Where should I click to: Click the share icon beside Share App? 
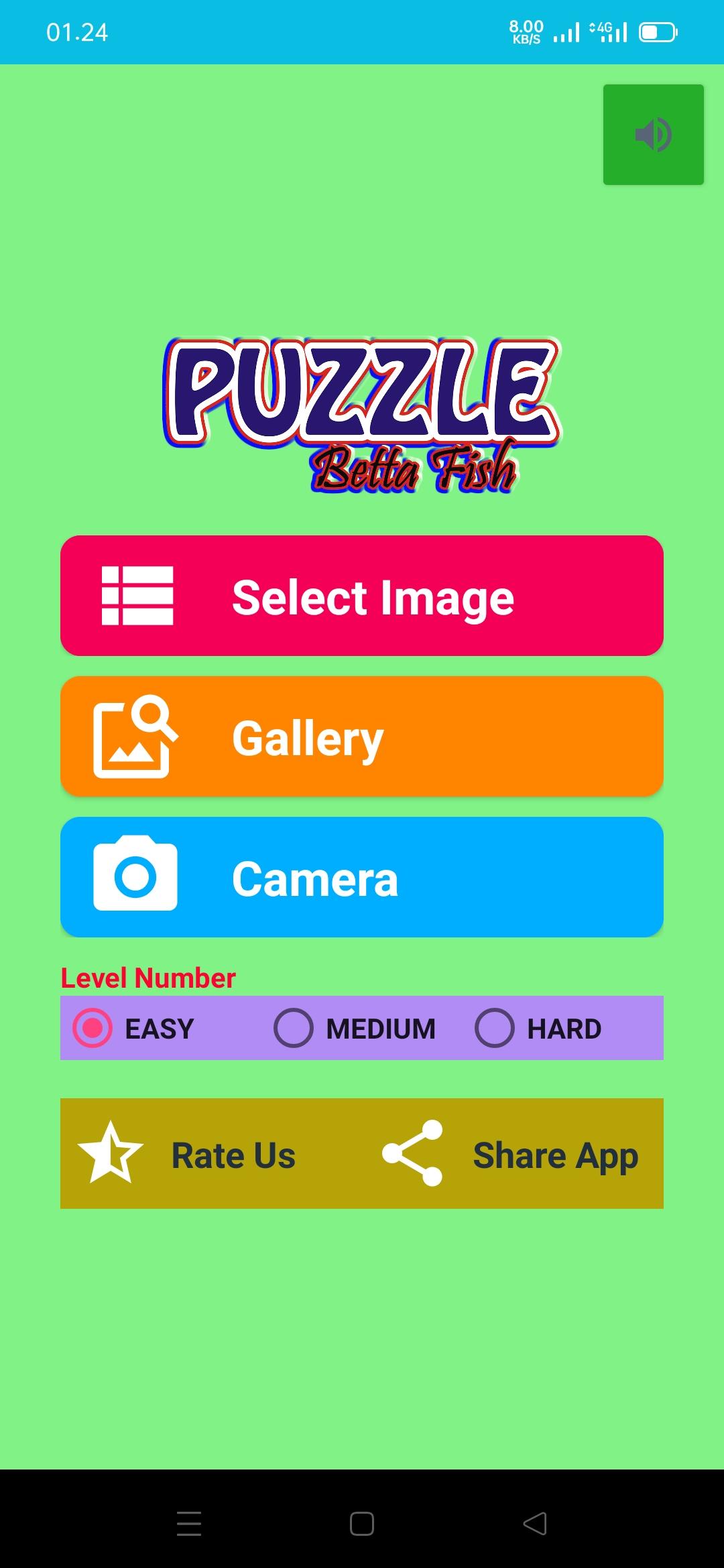(412, 1154)
